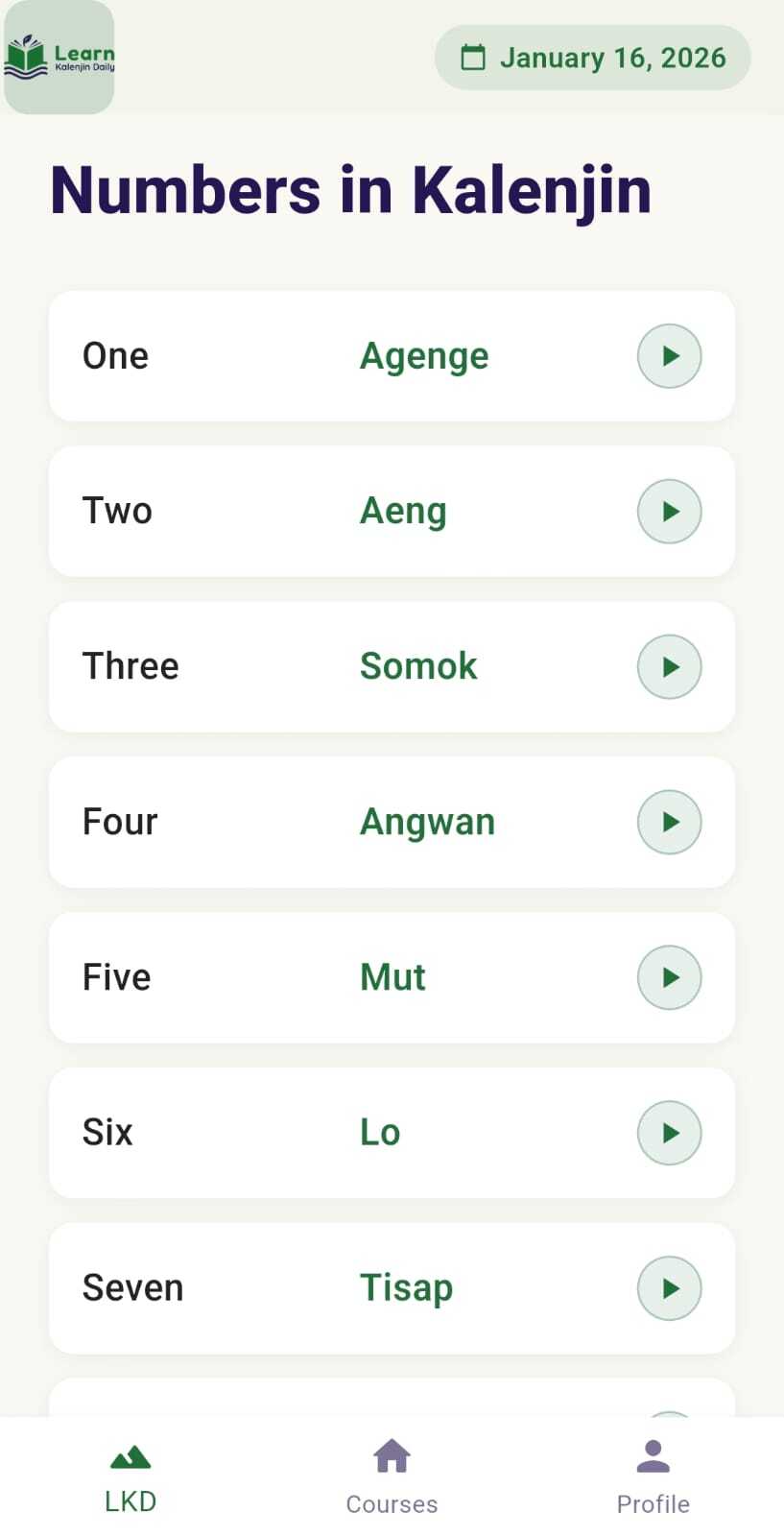The width and height of the screenshot is (784, 1536).
Task: Play audio for Two (Aeng)
Action: coord(669,512)
